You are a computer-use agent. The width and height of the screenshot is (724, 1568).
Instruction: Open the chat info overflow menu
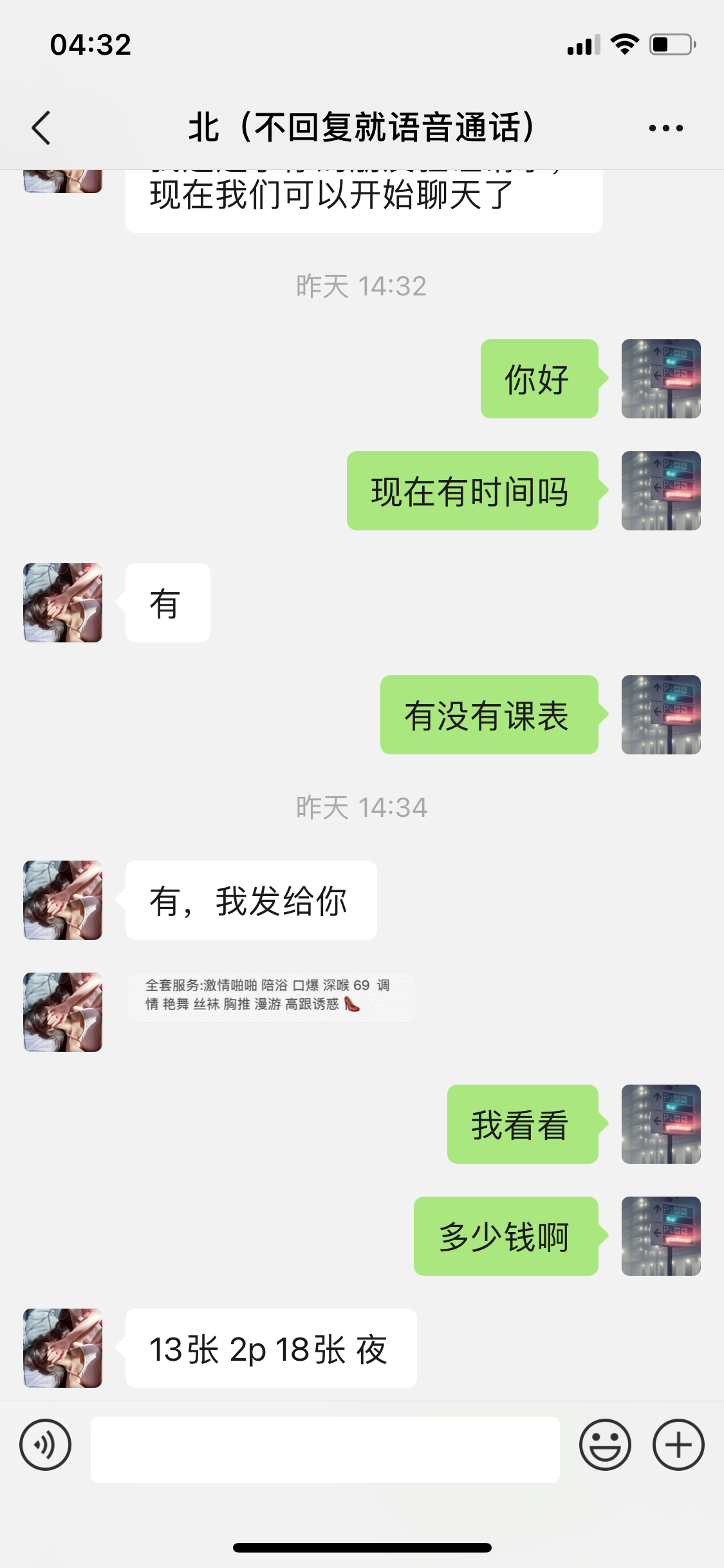click(x=665, y=128)
